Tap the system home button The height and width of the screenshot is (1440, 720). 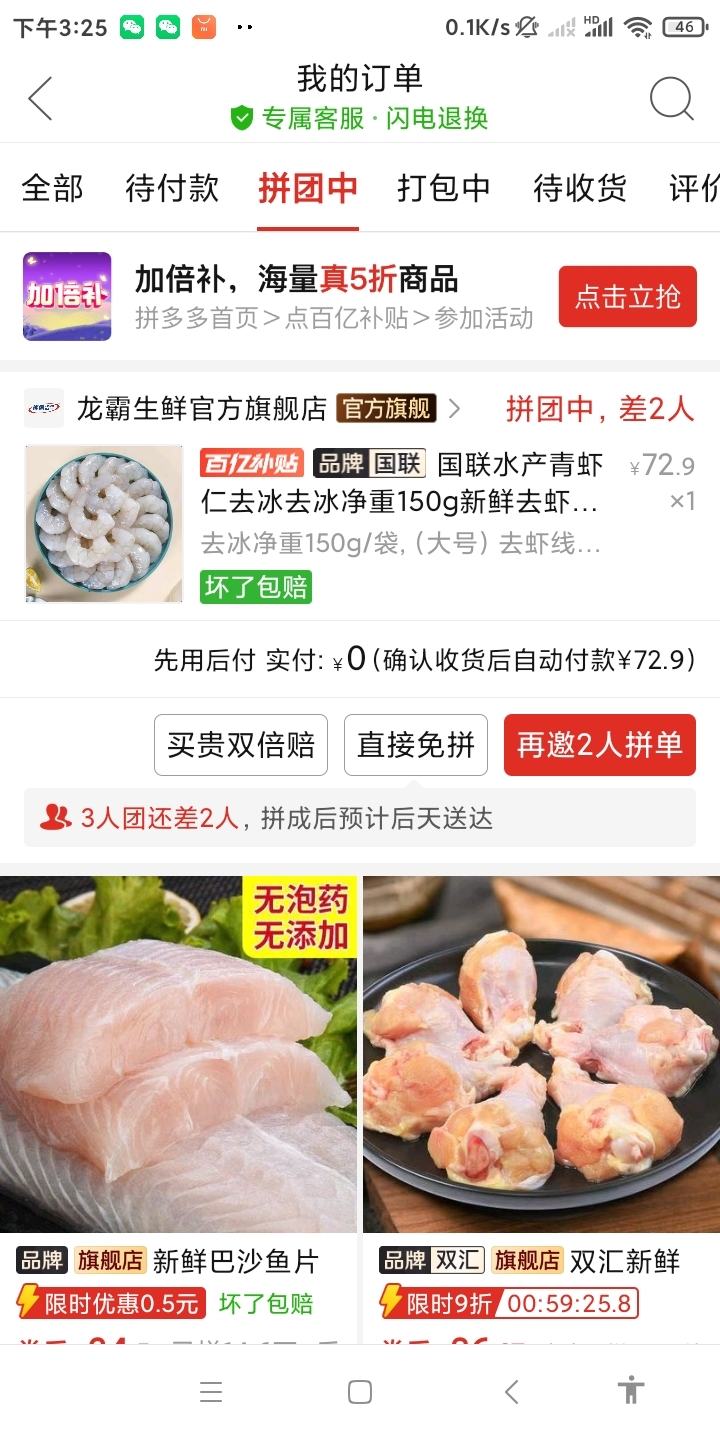click(x=360, y=1392)
